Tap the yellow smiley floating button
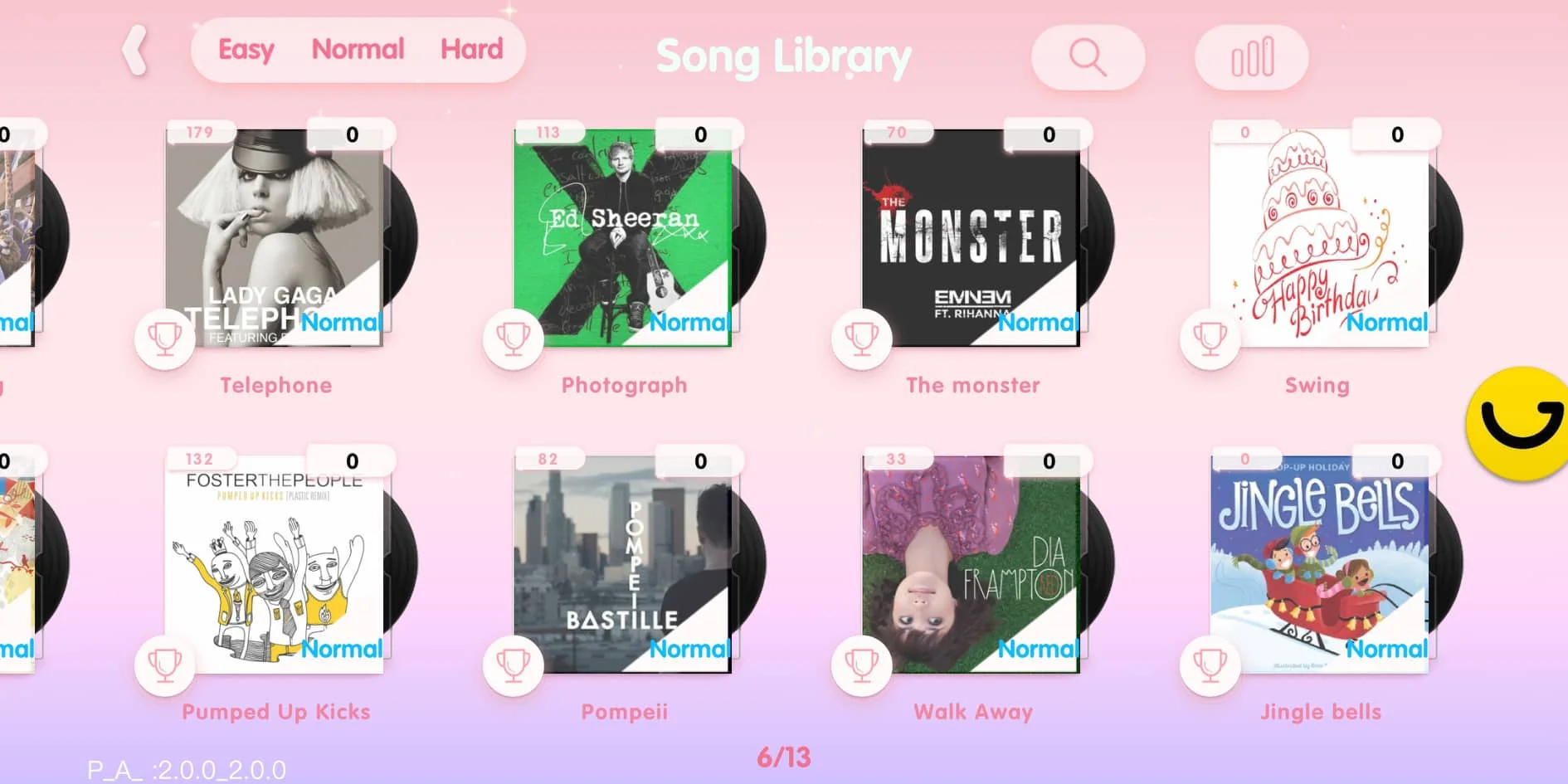This screenshot has width=1568, height=784. coord(1520,423)
